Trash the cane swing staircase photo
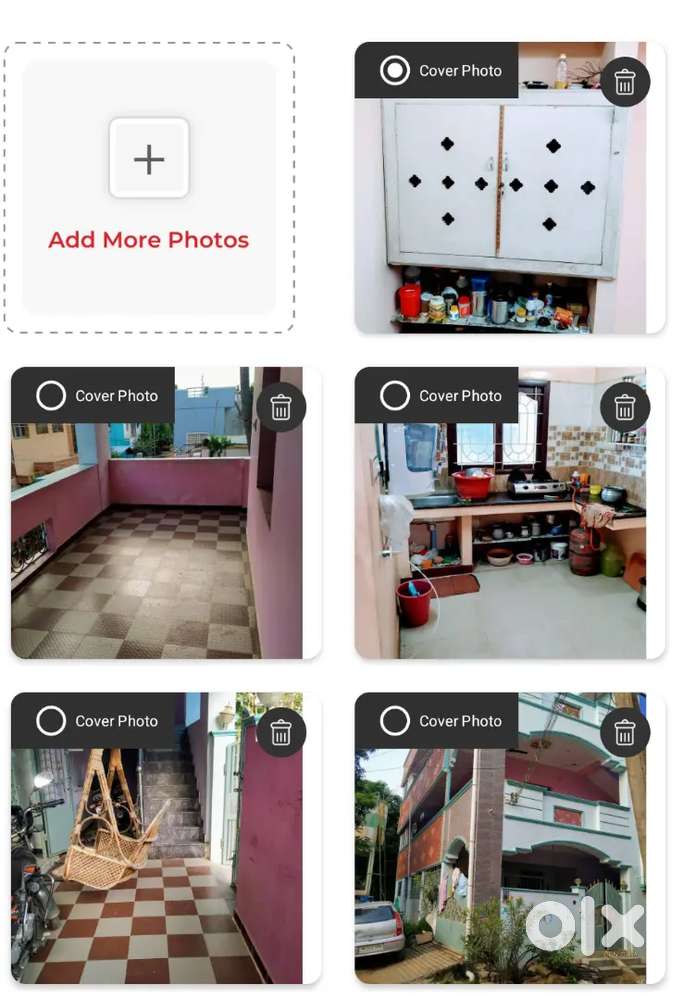683x1000 pixels. (x=281, y=732)
